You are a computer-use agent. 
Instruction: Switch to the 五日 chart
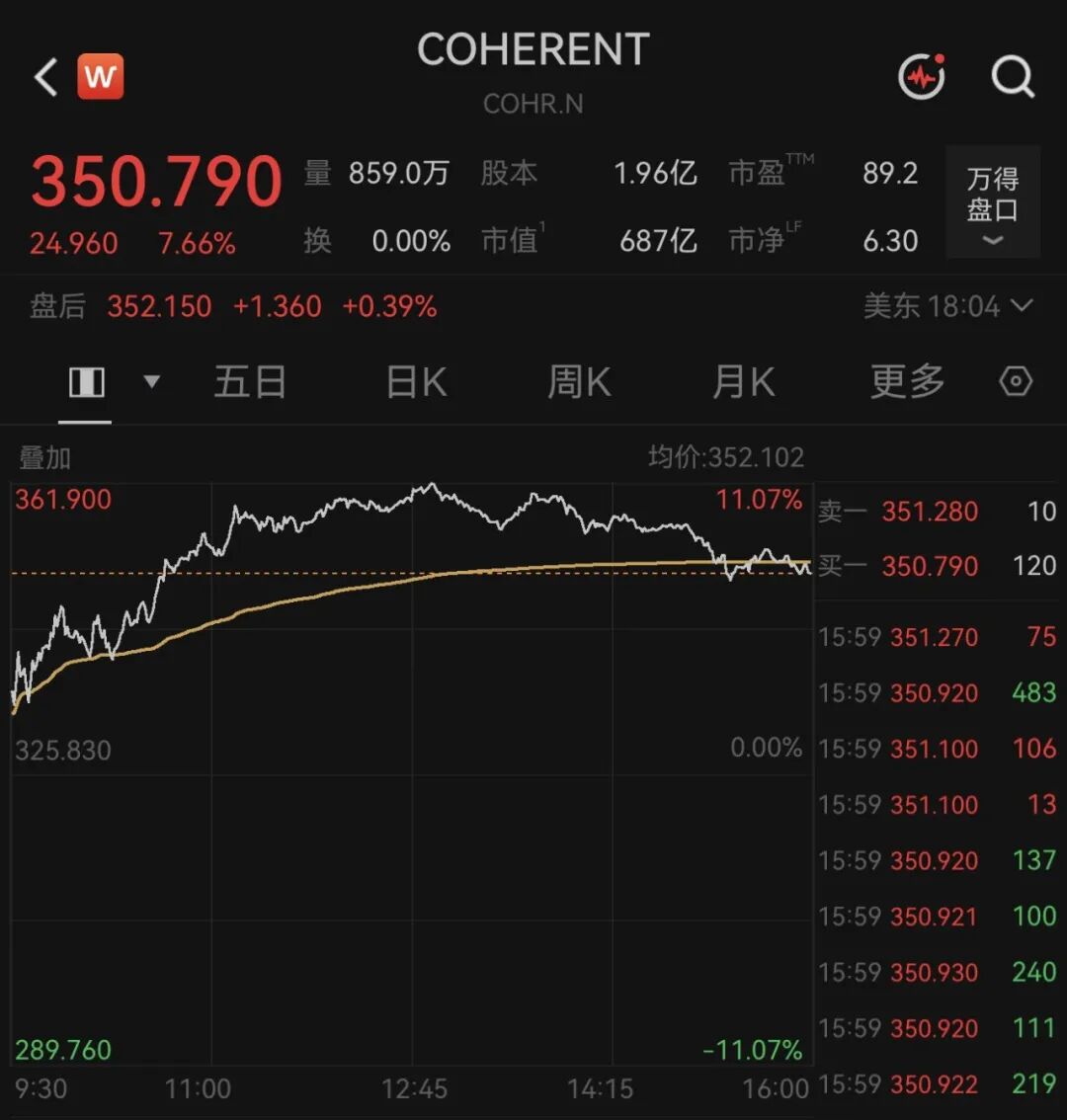pyautogui.click(x=250, y=381)
